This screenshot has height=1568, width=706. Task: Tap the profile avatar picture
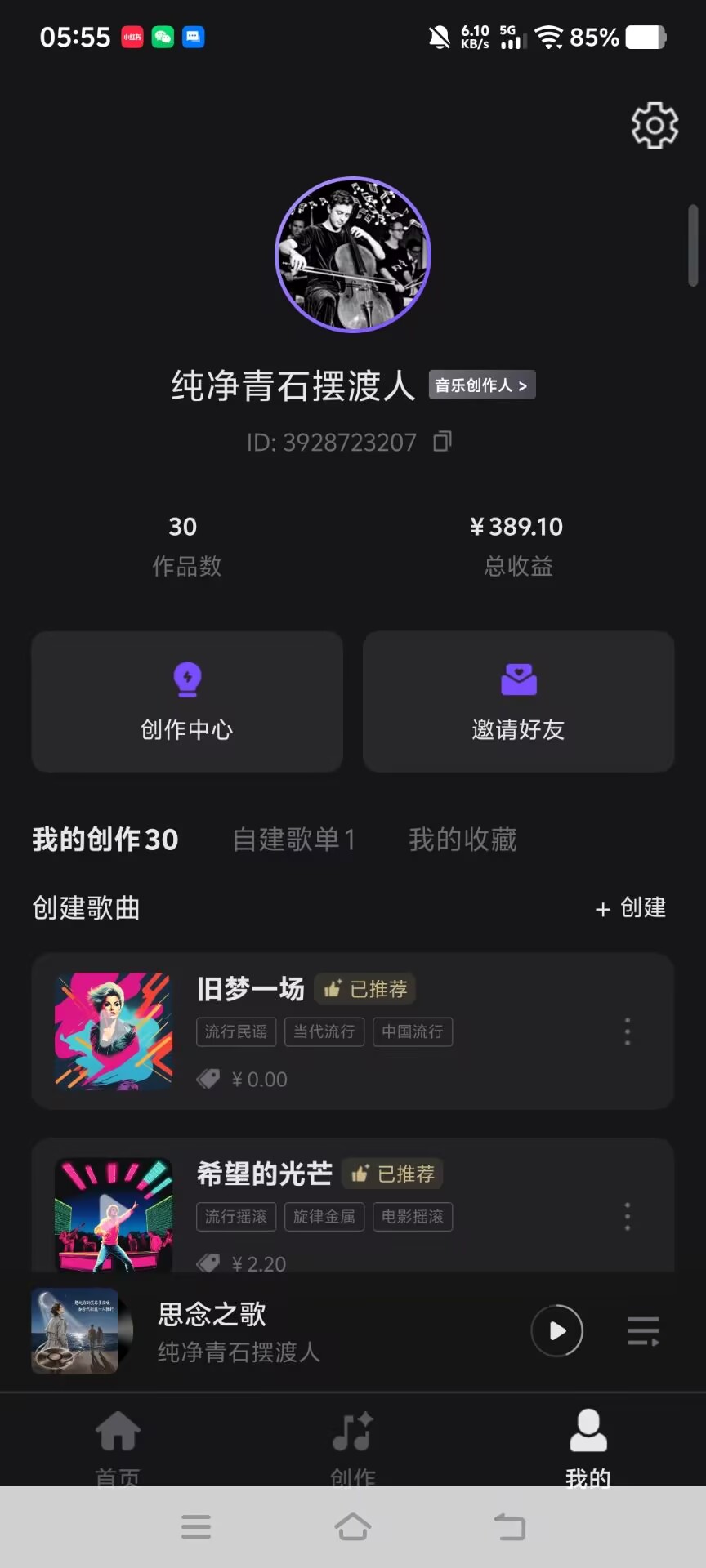point(353,255)
